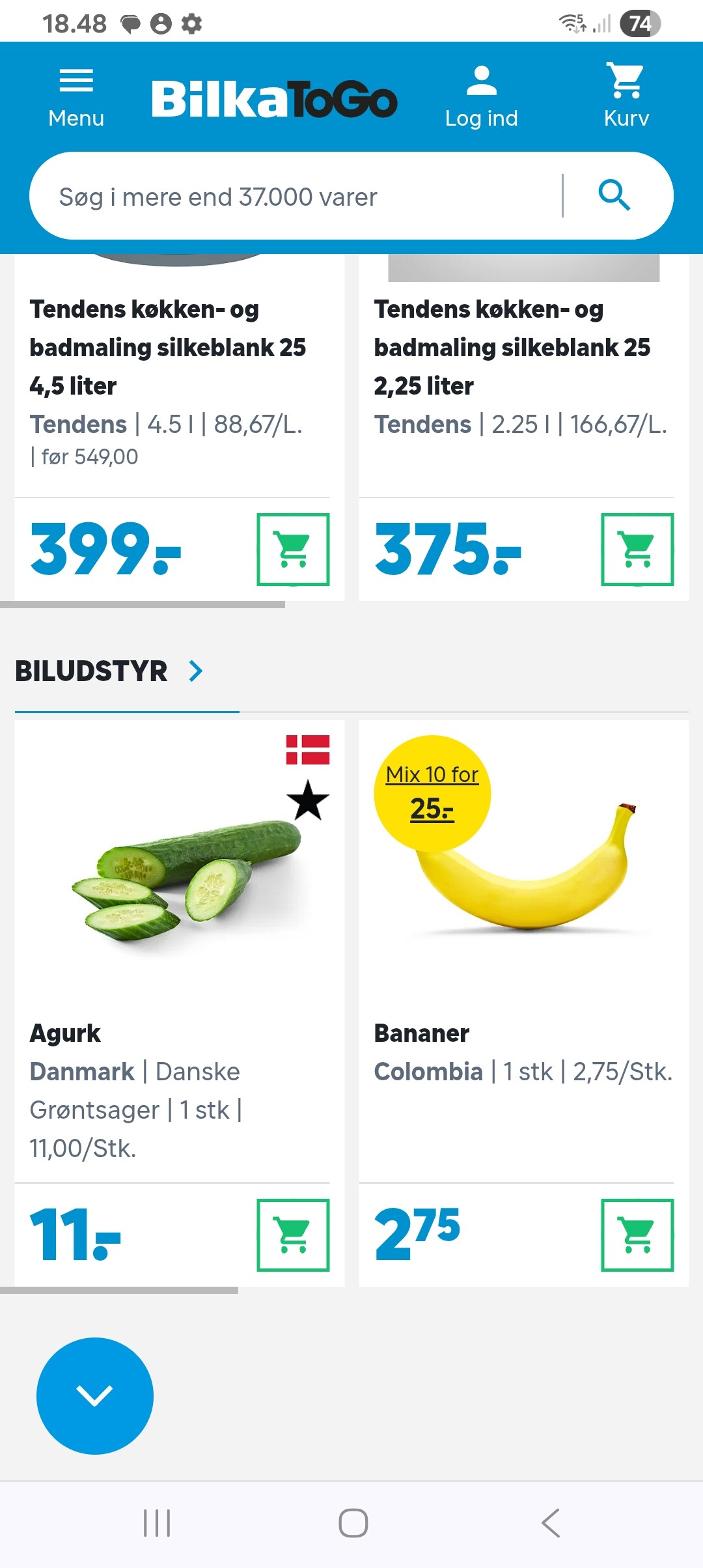
Task: Open recent apps from the navigation bar
Action: click(157, 1523)
